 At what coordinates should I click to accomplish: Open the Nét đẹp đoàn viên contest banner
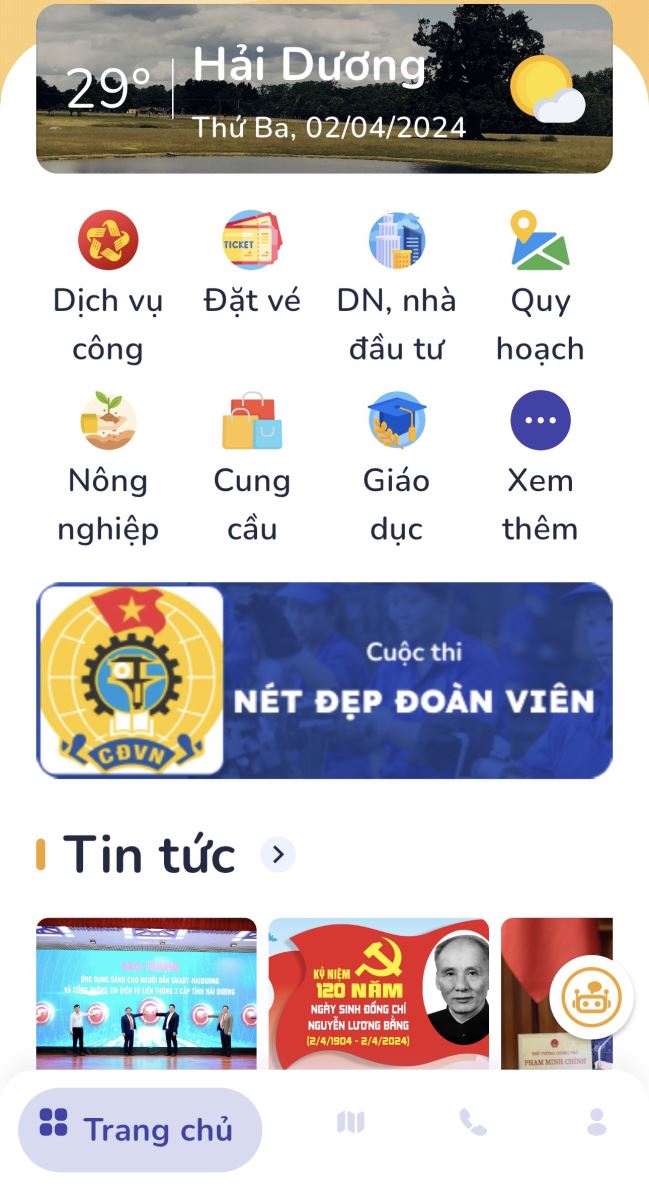coord(324,680)
